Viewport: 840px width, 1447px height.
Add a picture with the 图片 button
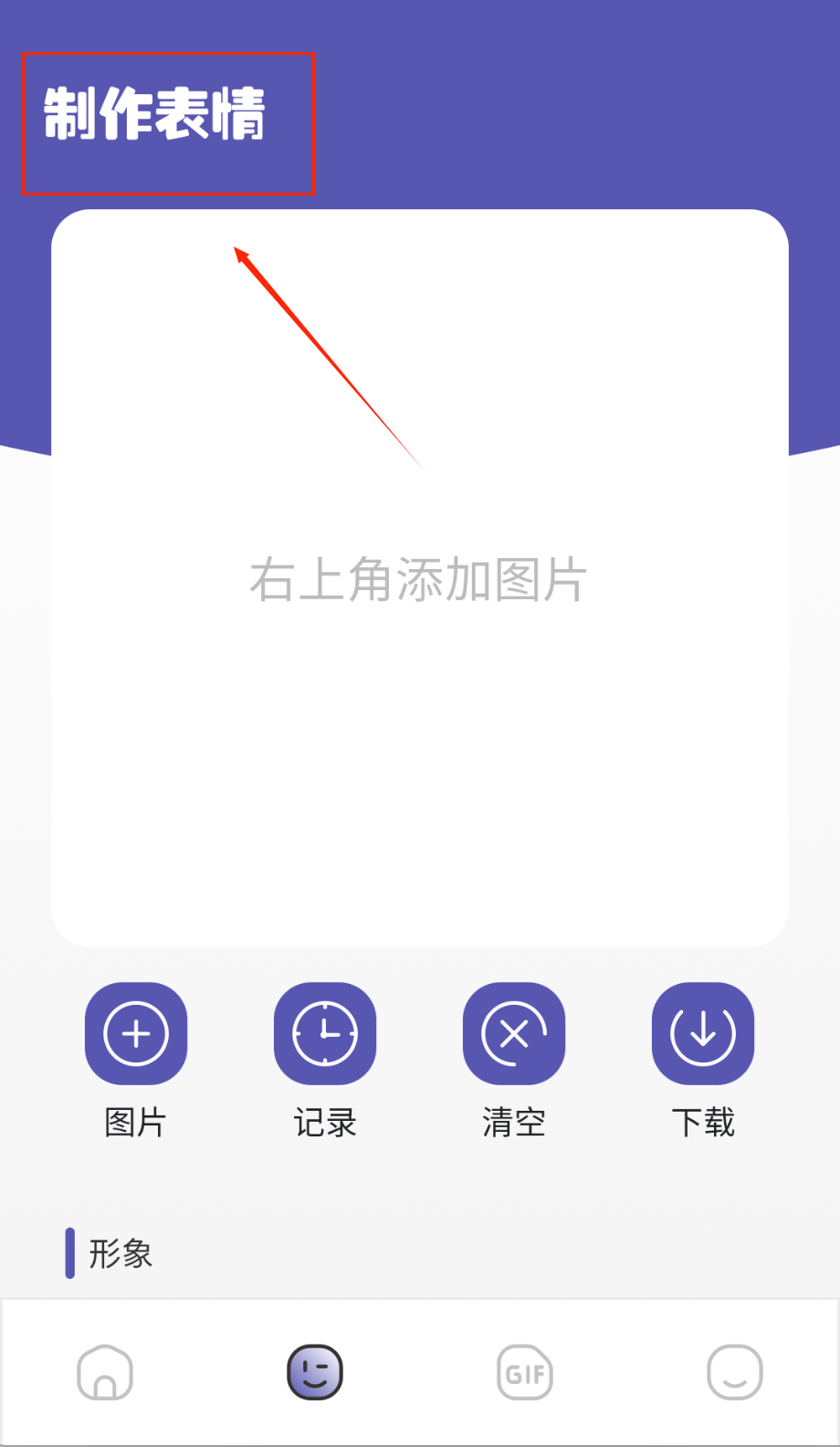point(136,1034)
